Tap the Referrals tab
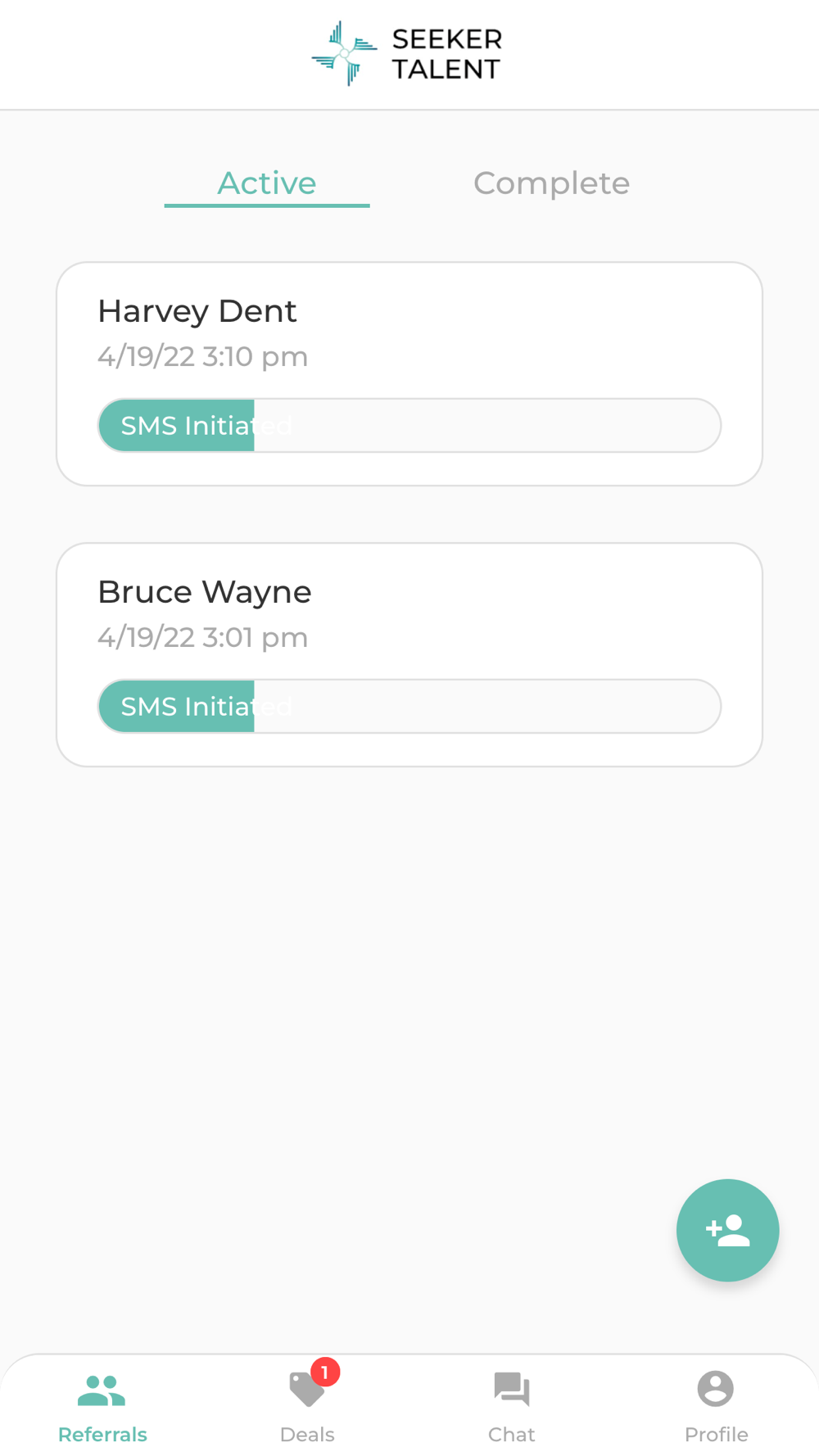819x1456 pixels. (102, 1406)
